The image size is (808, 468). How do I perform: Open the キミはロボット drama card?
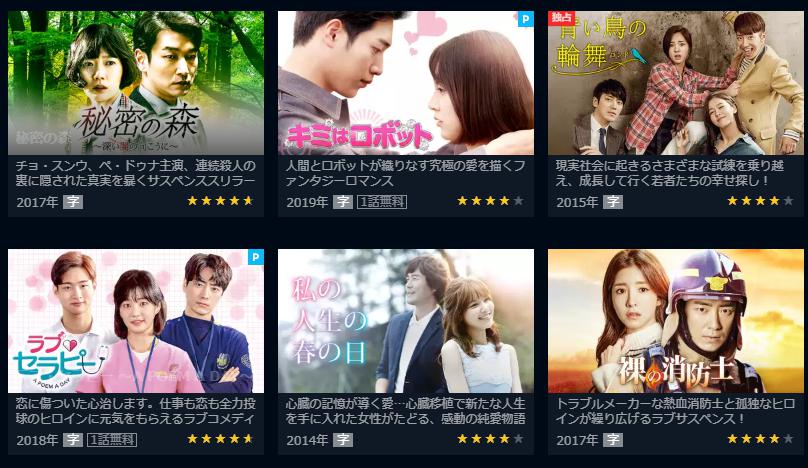pyautogui.click(x=405, y=83)
